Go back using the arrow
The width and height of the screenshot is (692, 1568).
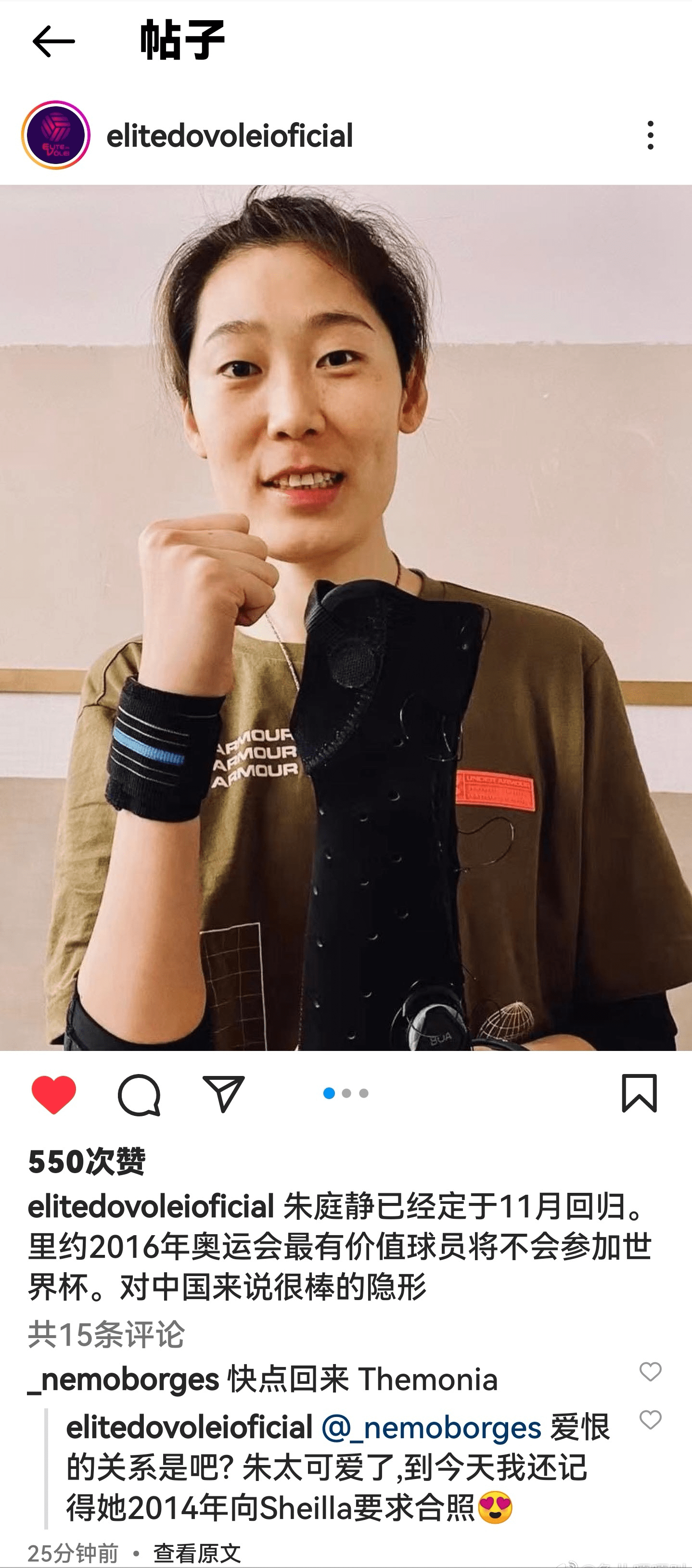click(x=53, y=41)
